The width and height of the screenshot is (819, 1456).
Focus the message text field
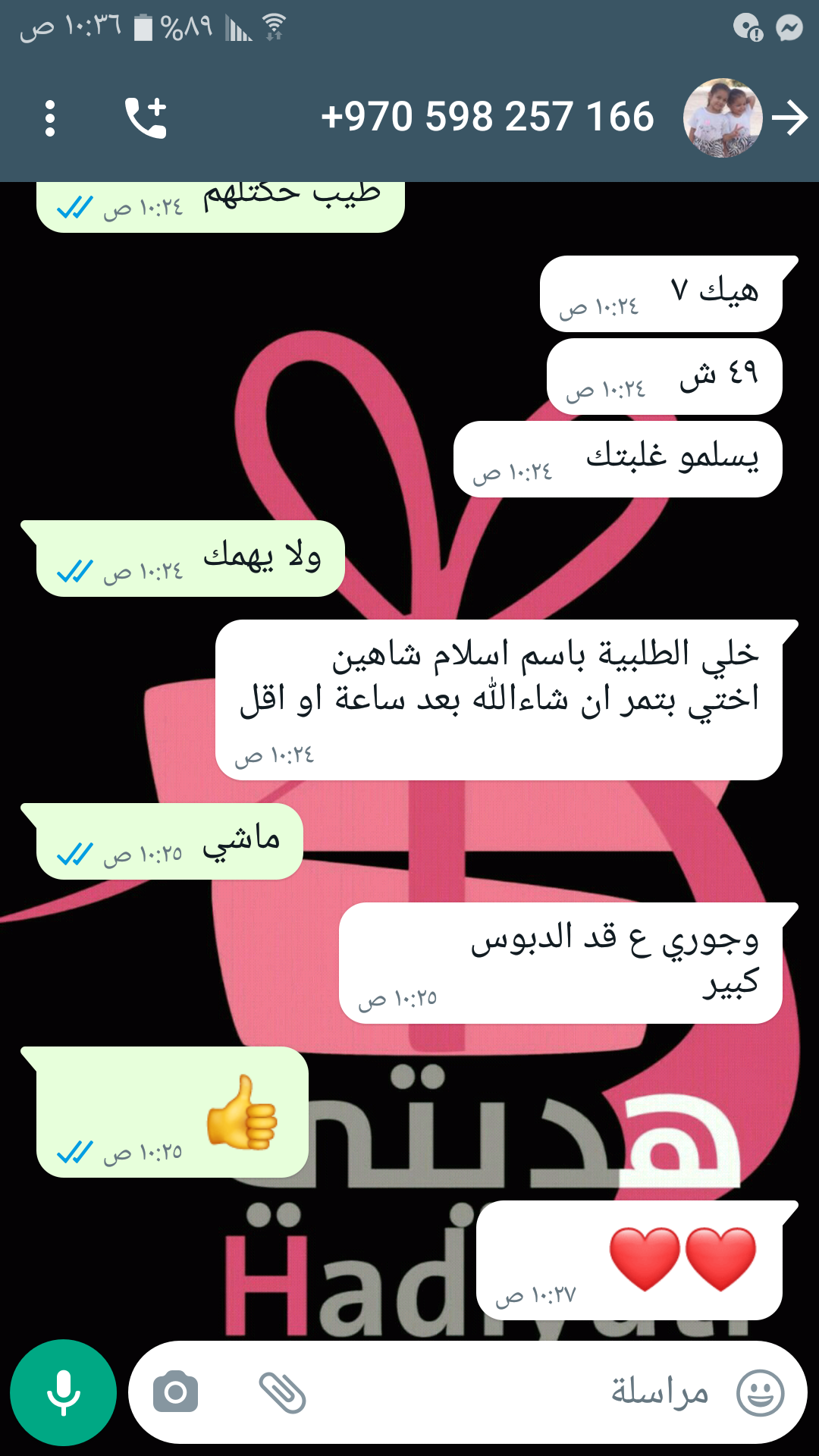click(531, 1392)
